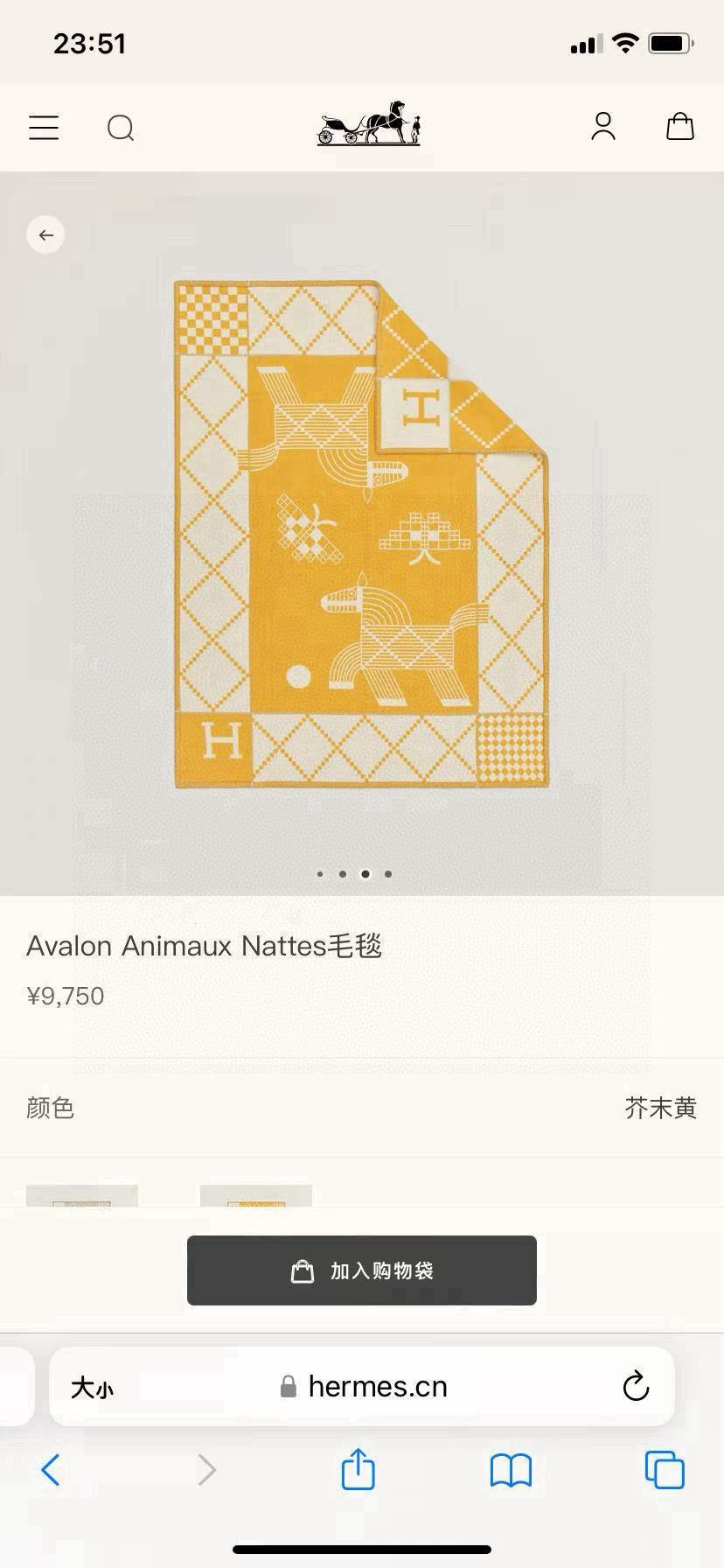Reload the hermes.cn page
The width and height of the screenshot is (724, 1568).
tap(636, 1387)
